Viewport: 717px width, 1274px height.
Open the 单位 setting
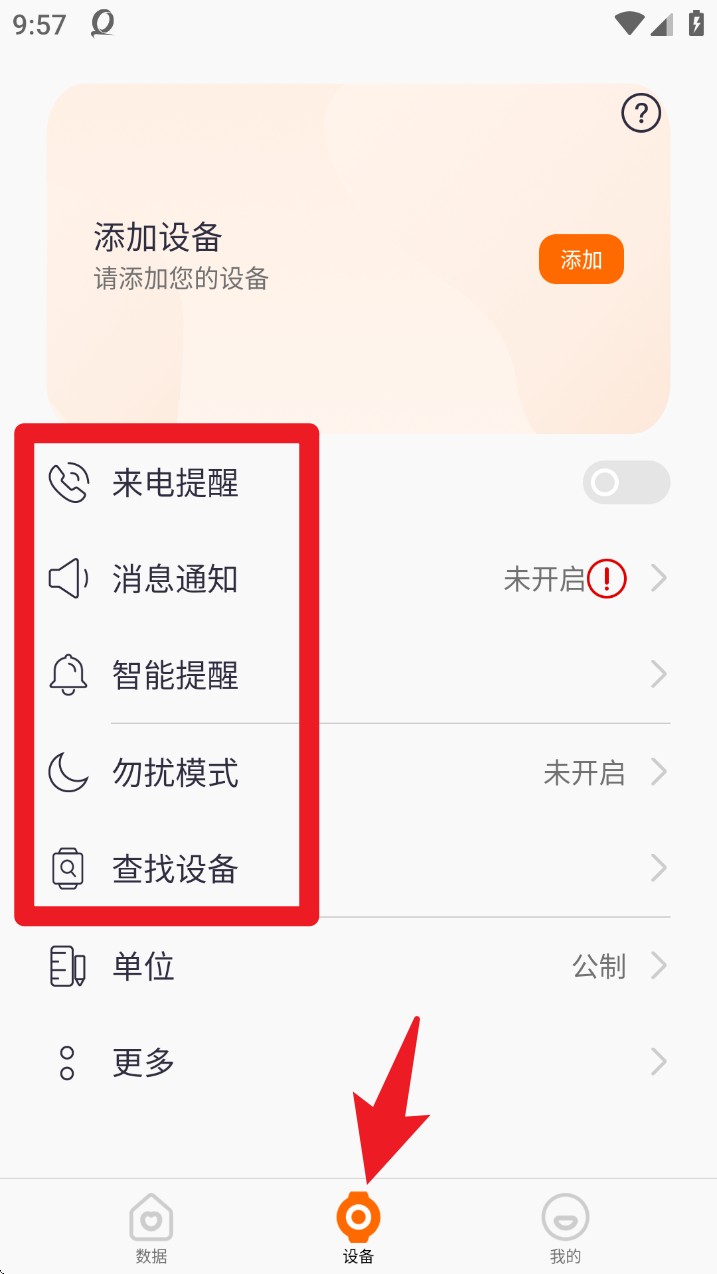point(358,966)
